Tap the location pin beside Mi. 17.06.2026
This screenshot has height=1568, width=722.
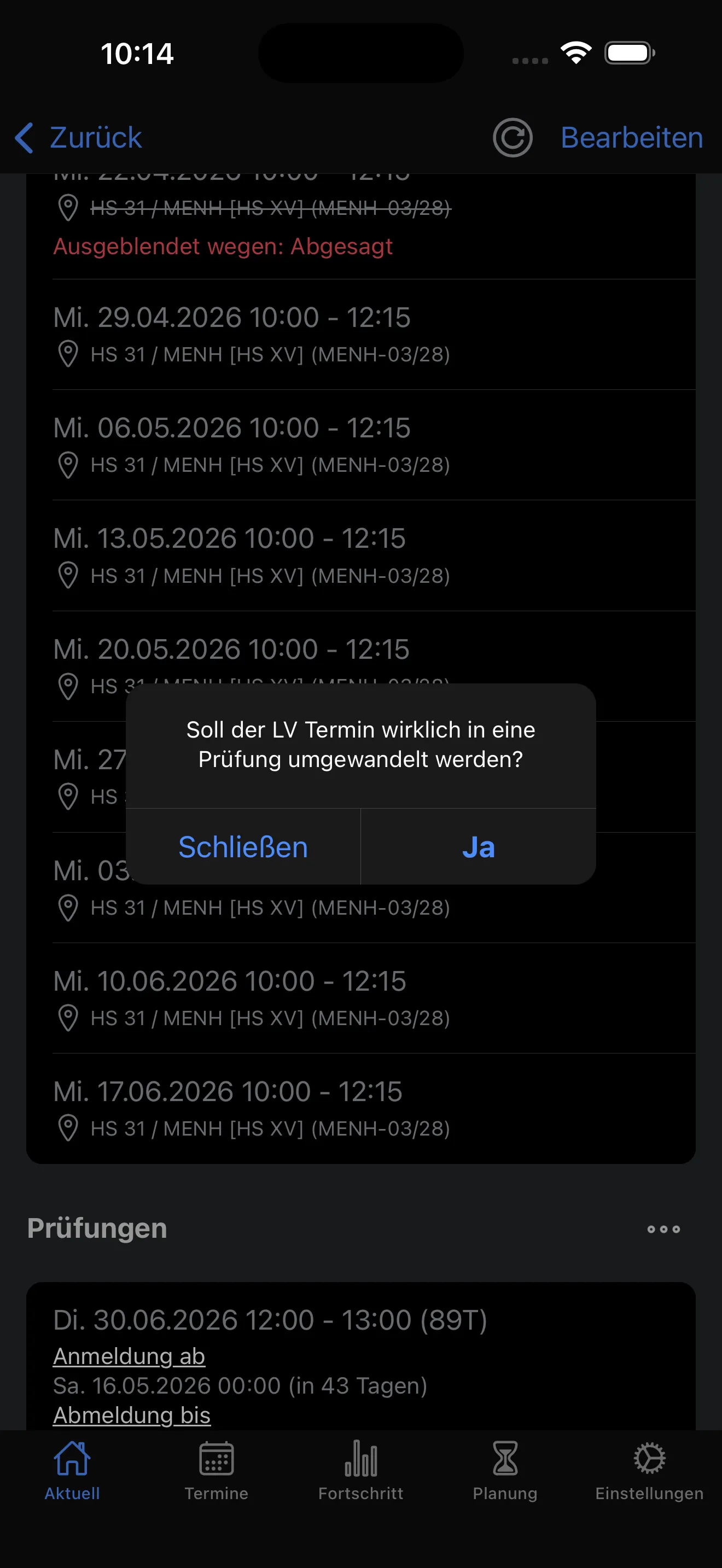(x=69, y=1129)
